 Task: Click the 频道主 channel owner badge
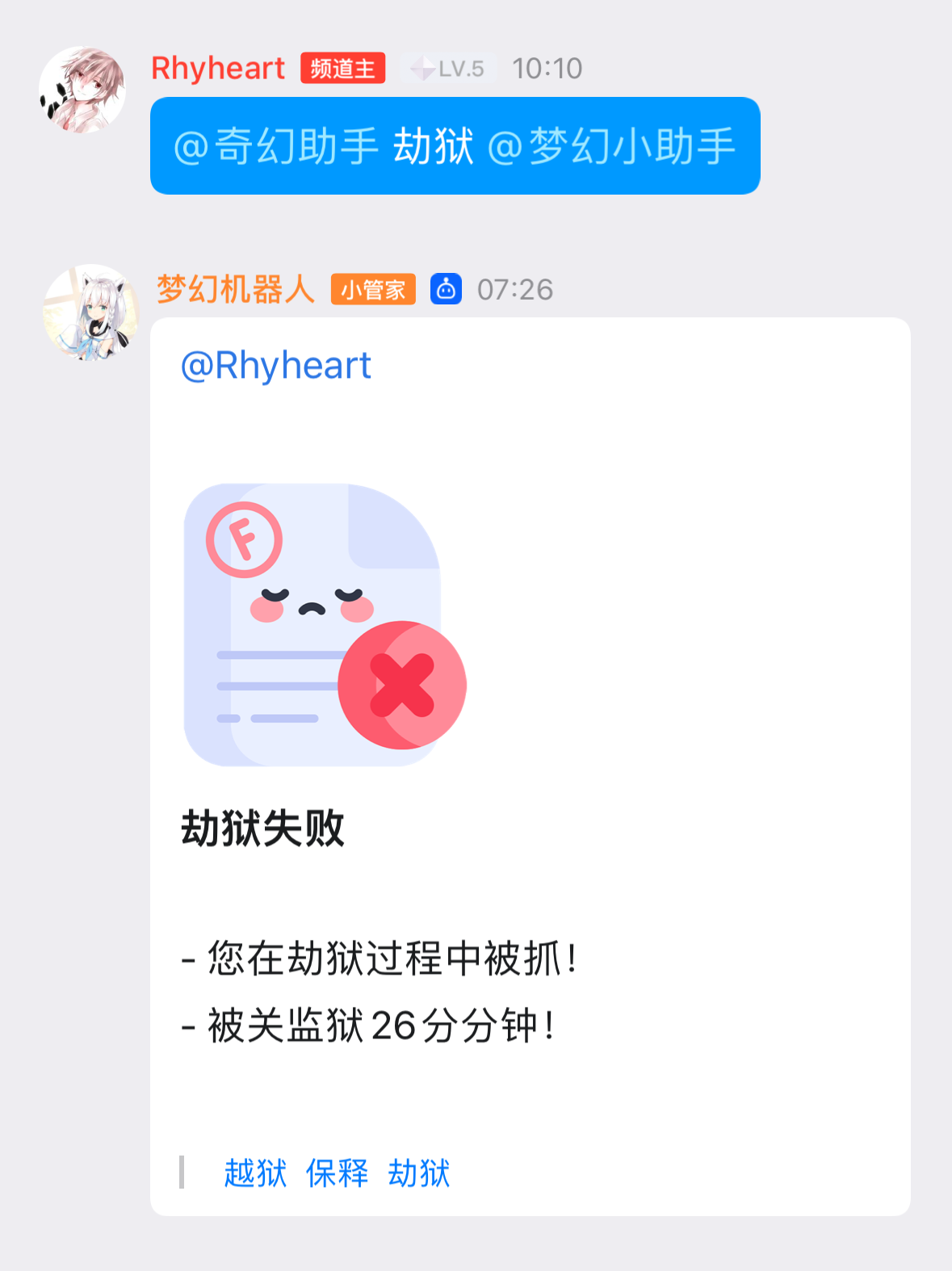[342, 69]
